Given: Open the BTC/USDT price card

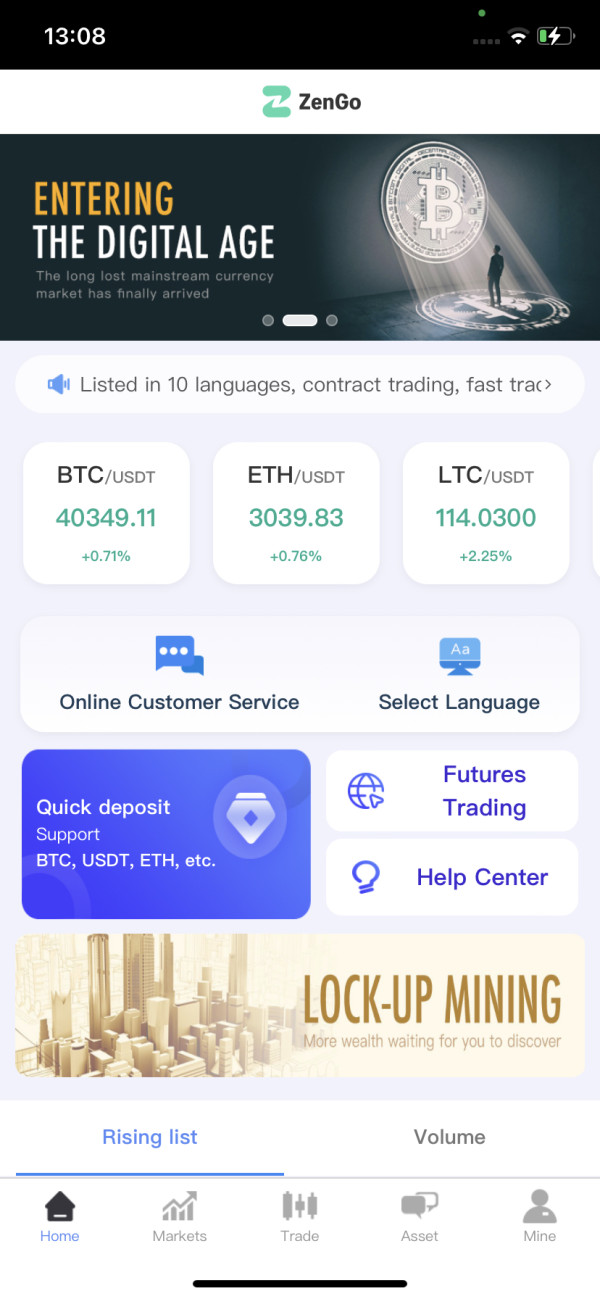Looking at the screenshot, I should point(106,513).
